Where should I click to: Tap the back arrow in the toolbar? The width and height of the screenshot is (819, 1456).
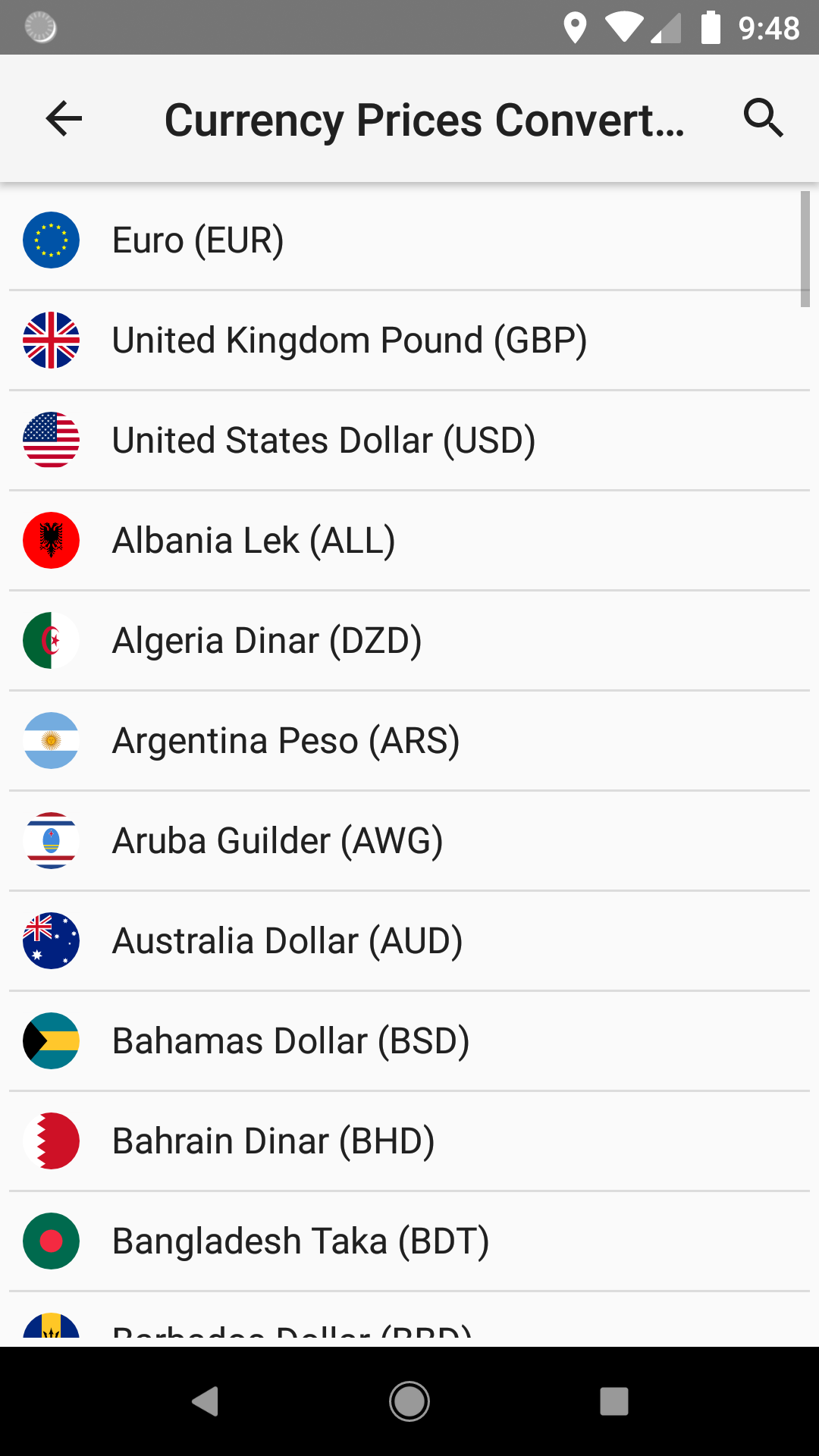63,118
